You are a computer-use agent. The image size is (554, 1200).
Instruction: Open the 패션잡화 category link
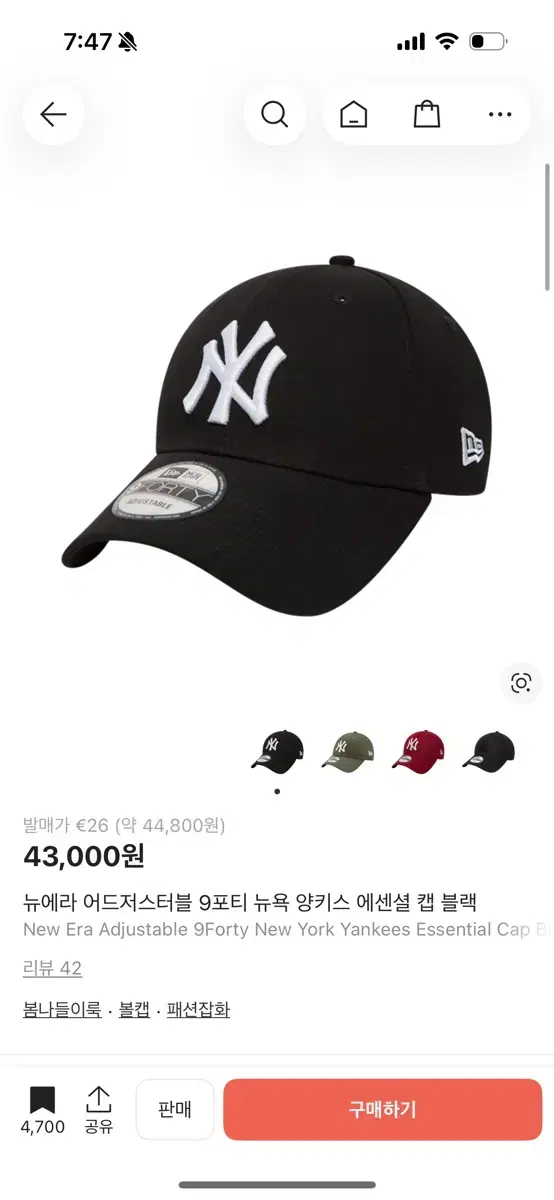pos(198,1010)
